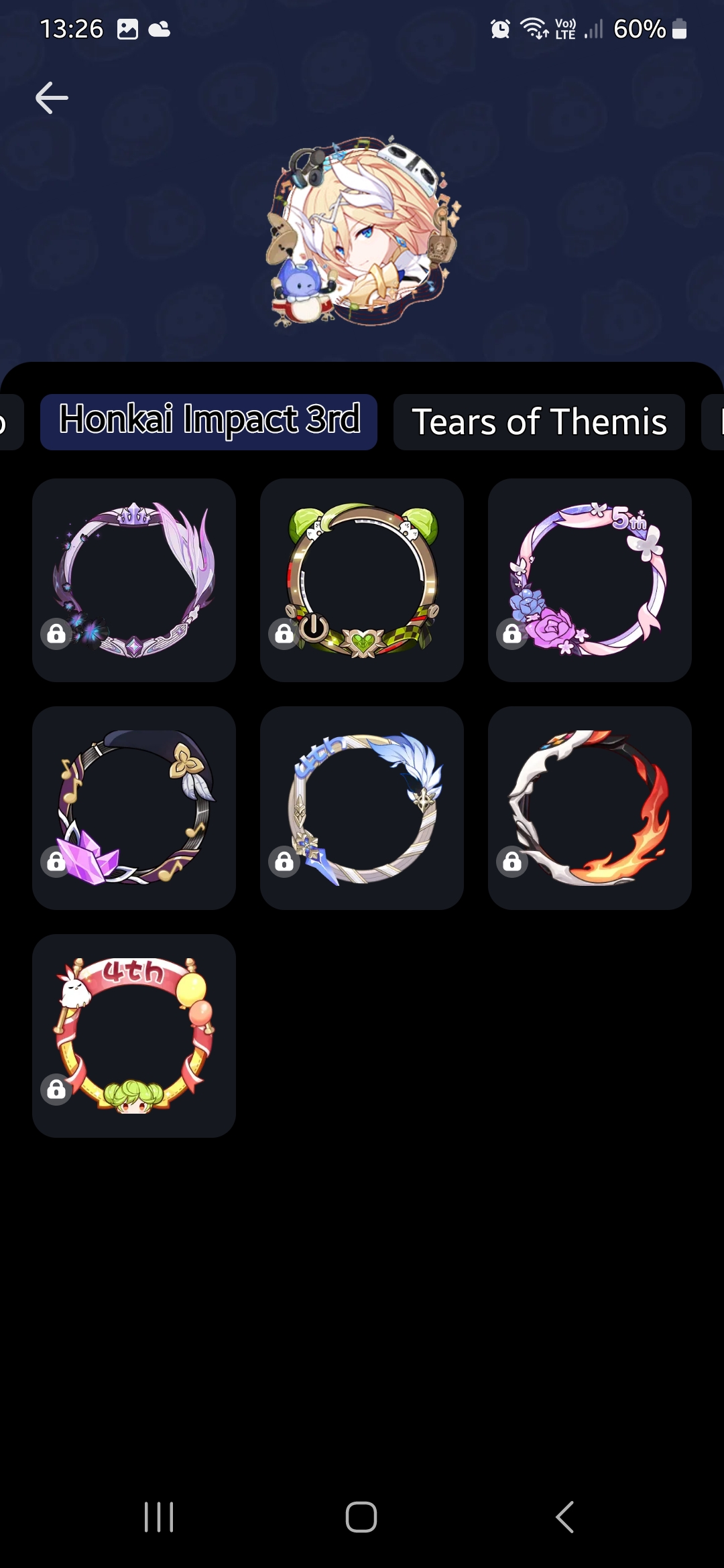Choose the green HOMU power-button frame

[362, 581]
